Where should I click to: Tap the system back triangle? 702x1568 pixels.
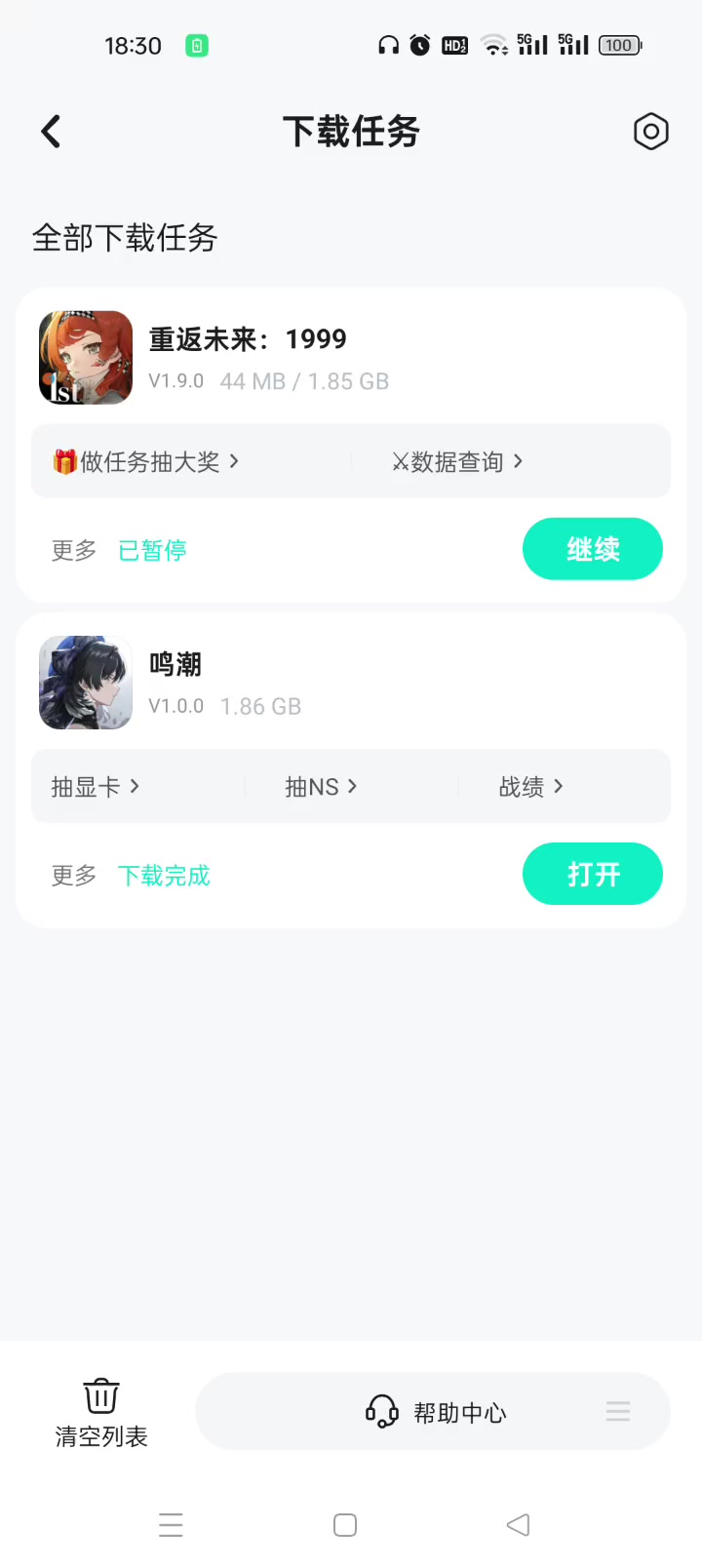(x=518, y=1525)
